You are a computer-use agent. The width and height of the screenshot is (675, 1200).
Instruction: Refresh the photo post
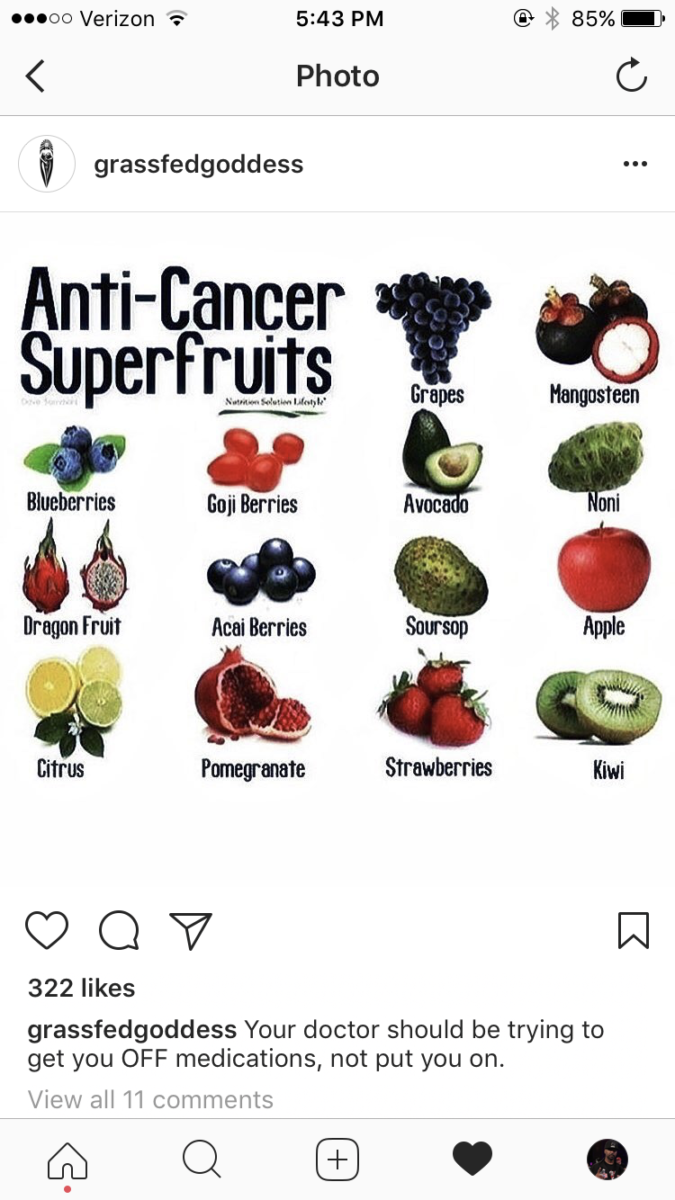point(631,76)
